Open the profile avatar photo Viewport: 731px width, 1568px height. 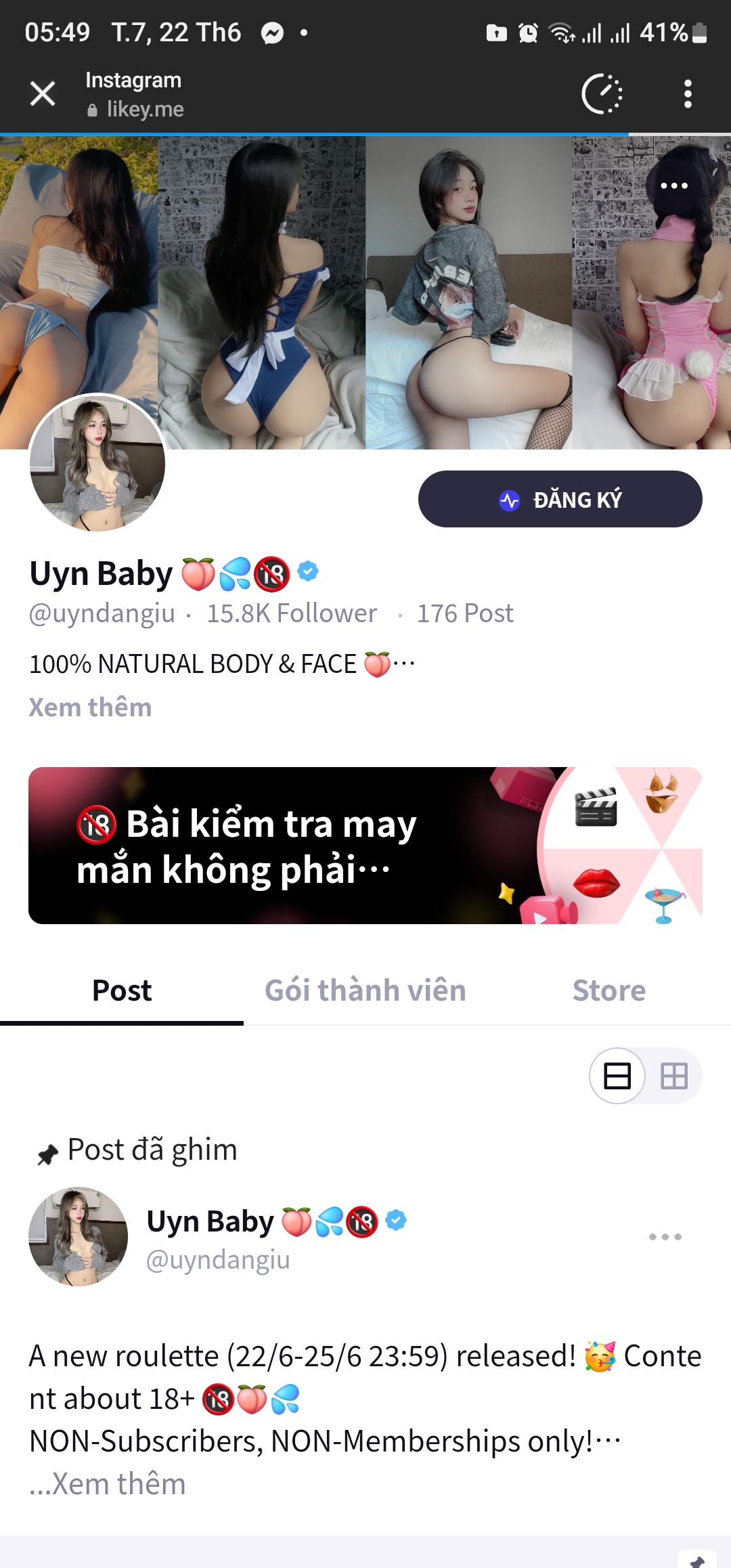[x=97, y=463]
